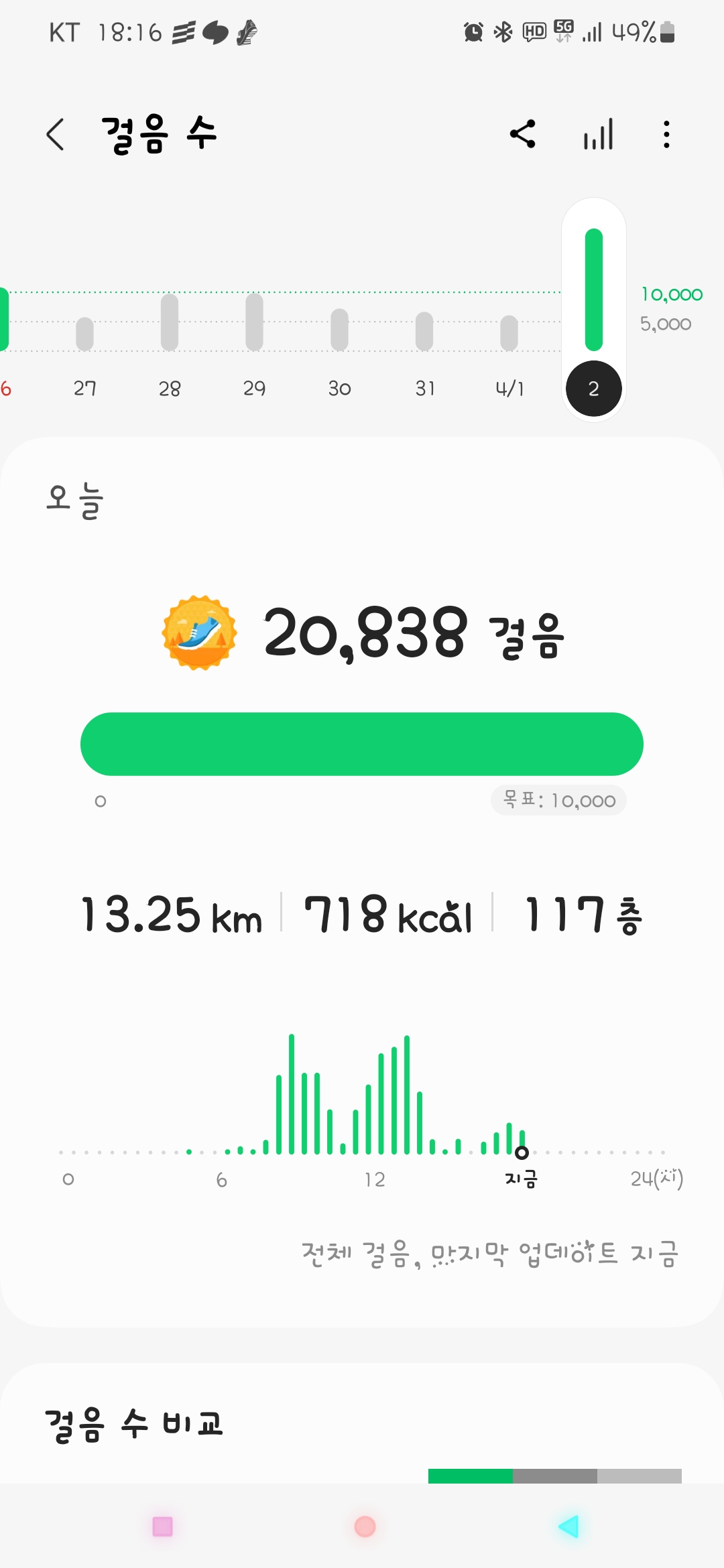The image size is (724, 1568).
Task: Select the step bar for day 27
Action: pyautogui.click(x=85, y=334)
